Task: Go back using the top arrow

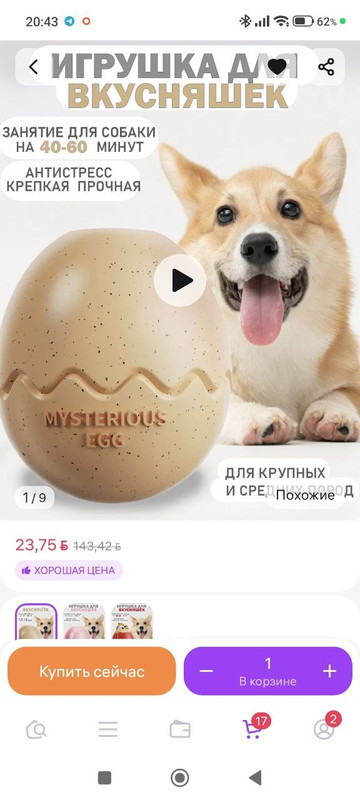Action: click(34, 67)
